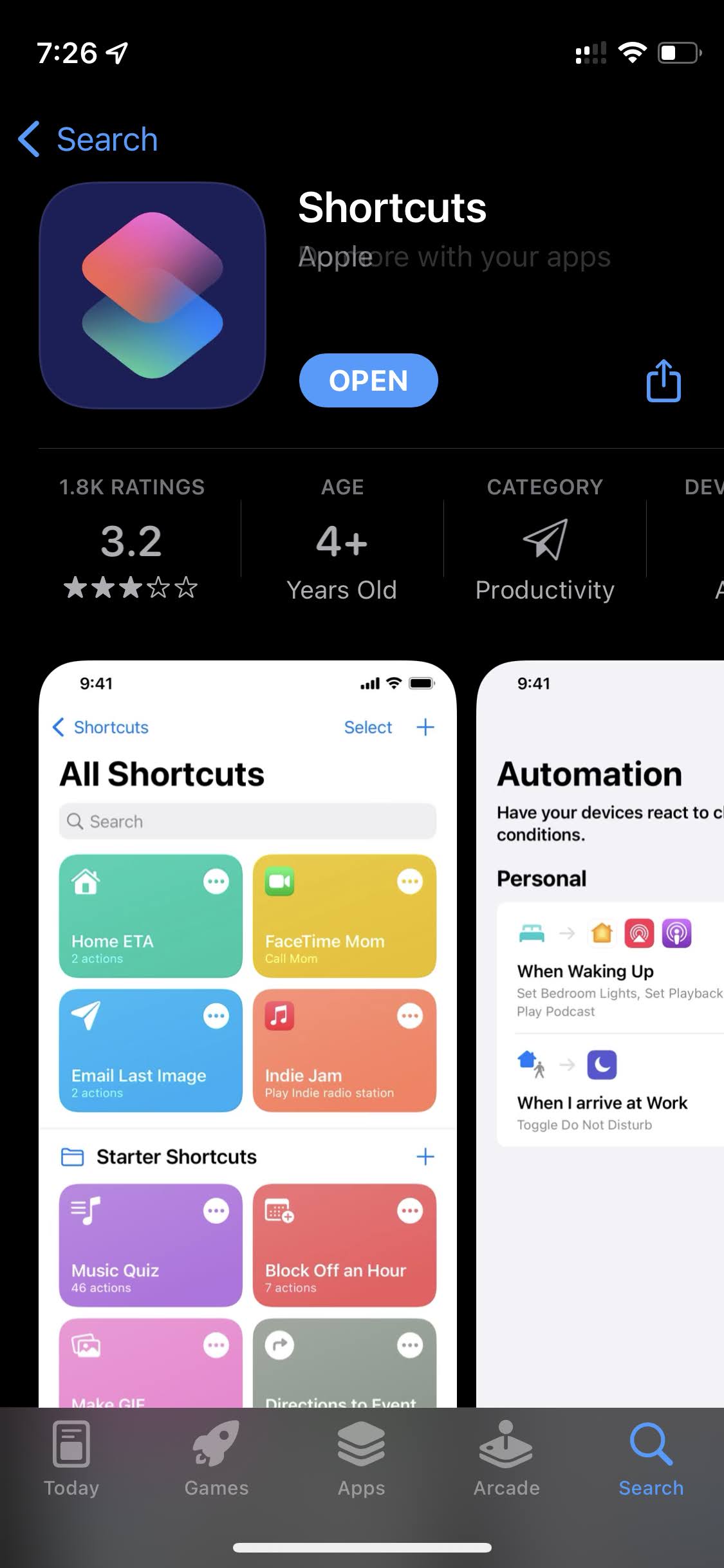Enlarge the Automation preview screenshot
The width and height of the screenshot is (724, 1568).
600,1034
